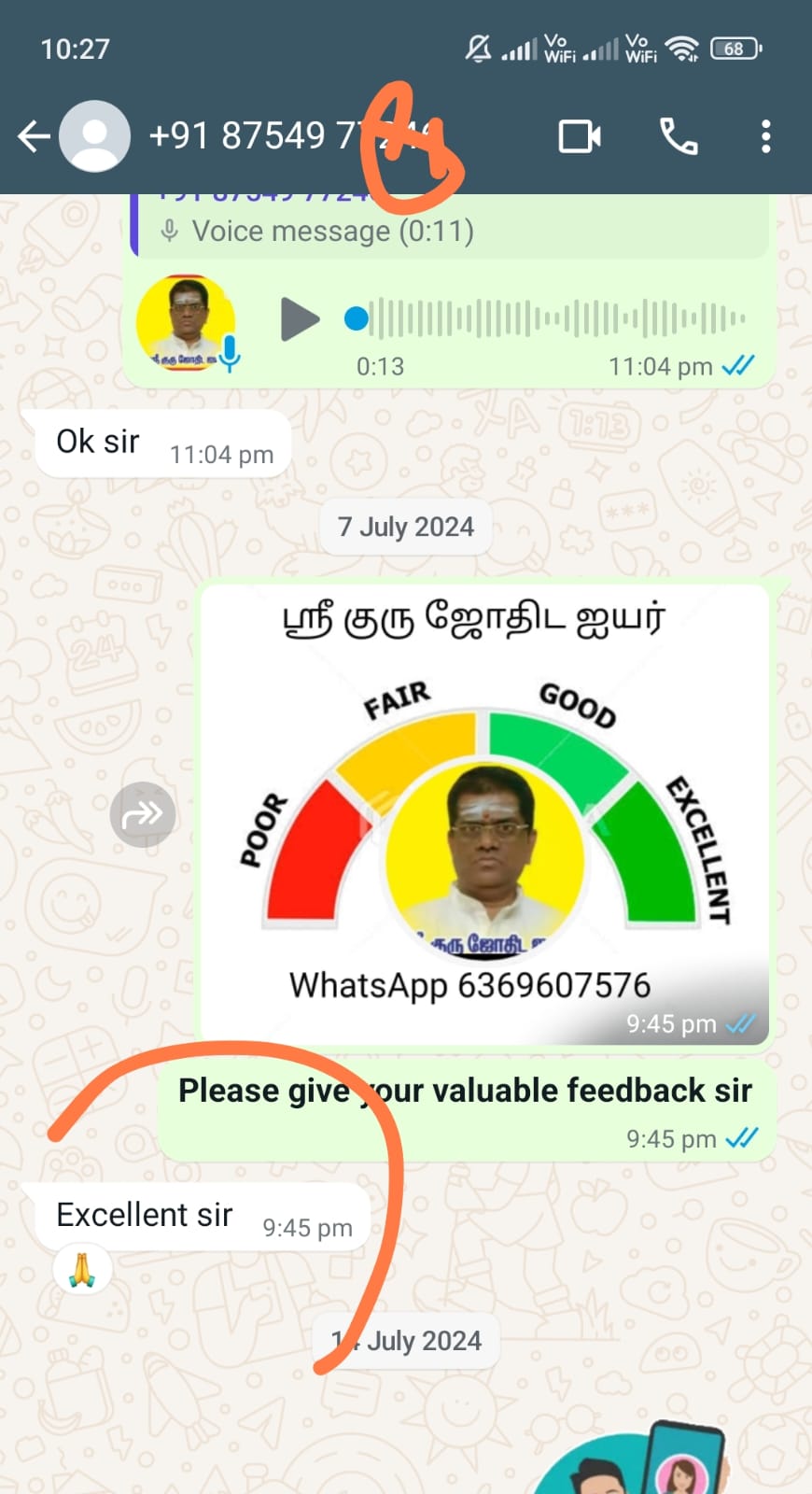
Task: Play the 0:13 voice message
Action: click(x=299, y=319)
